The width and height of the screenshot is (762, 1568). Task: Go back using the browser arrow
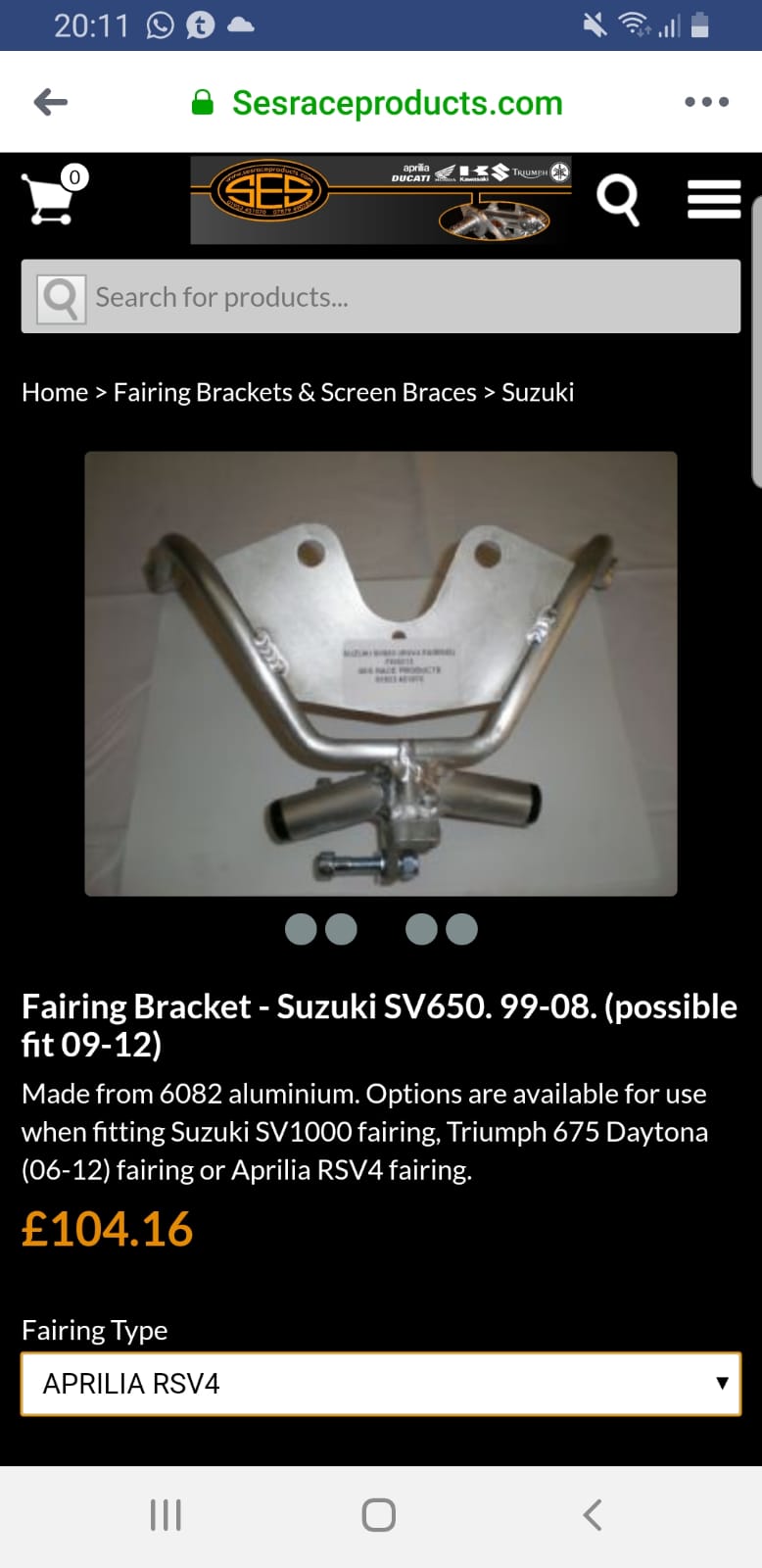coord(51,102)
